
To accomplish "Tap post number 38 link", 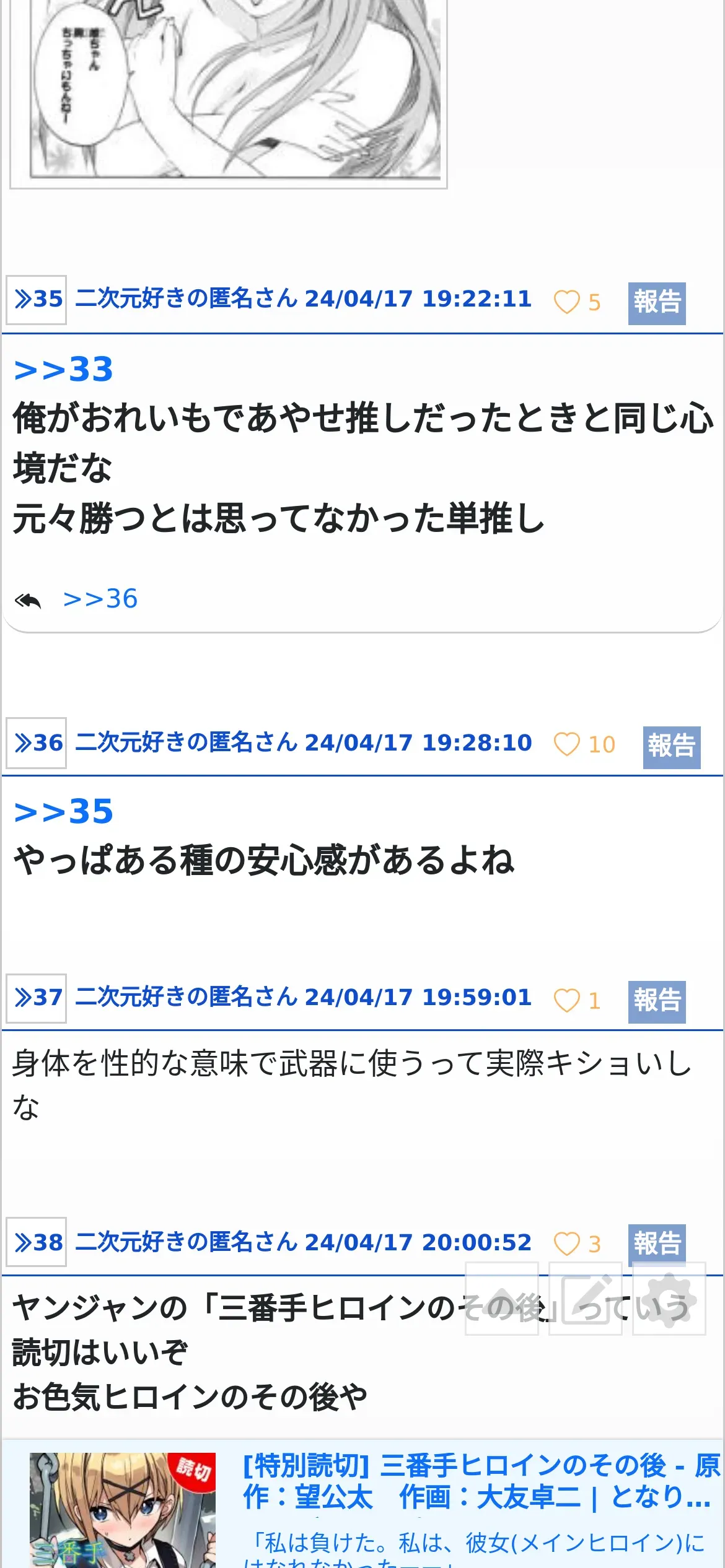I will point(37,1242).
